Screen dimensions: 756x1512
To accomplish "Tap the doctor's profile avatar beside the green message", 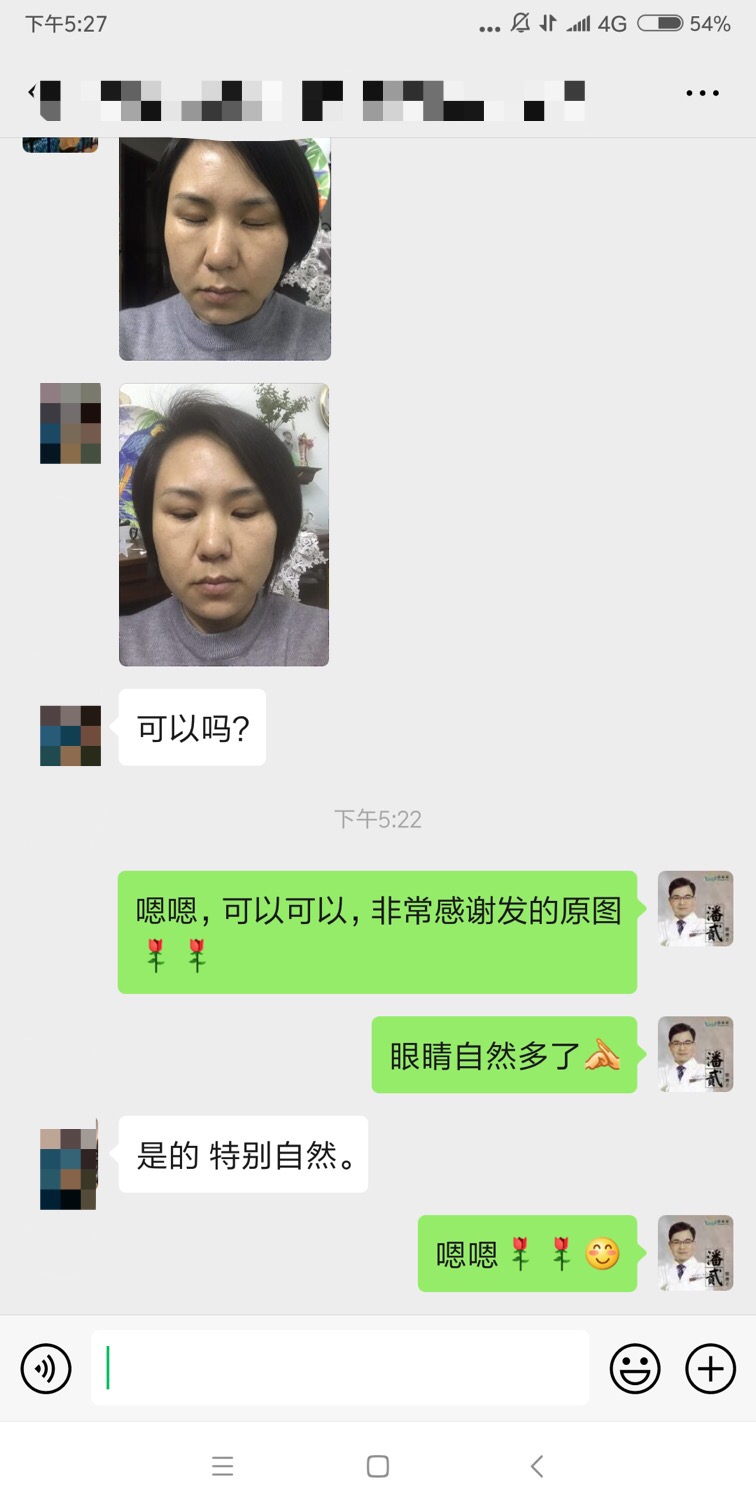I will coord(695,908).
